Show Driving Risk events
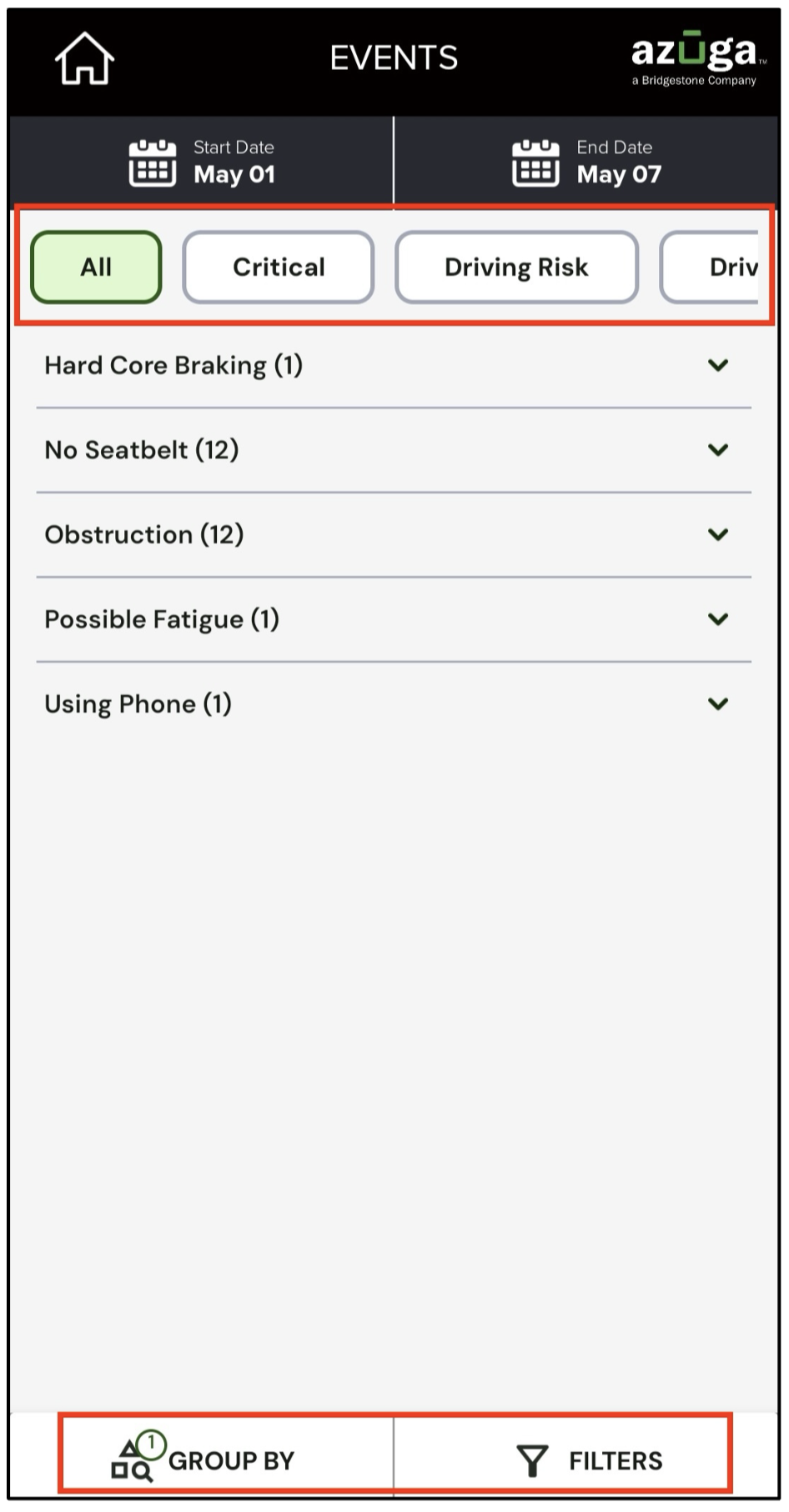Image resolution: width=789 pixels, height=1512 pixels. pyautogui.click(x=516, y=267)
